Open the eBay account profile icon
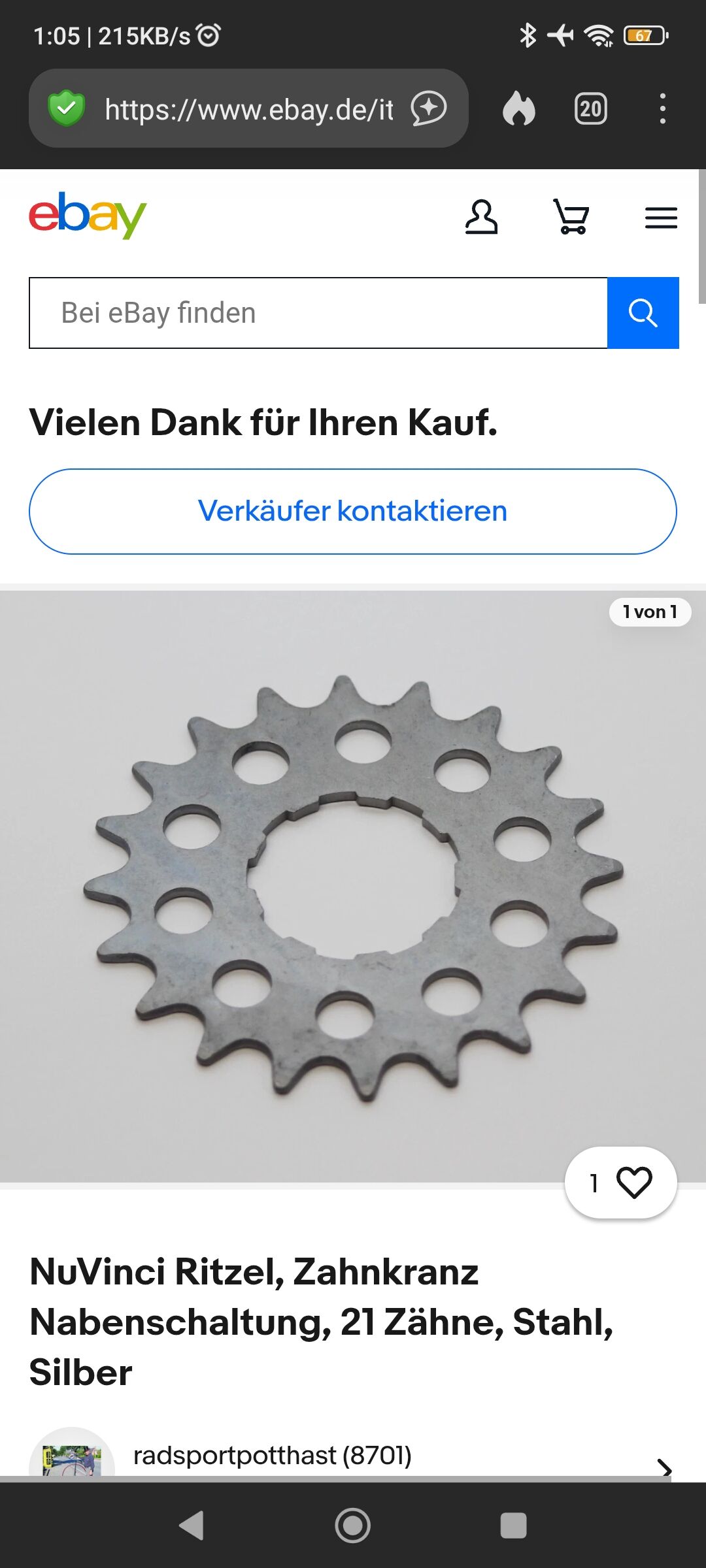706x1568 pixels. (481, 217)
